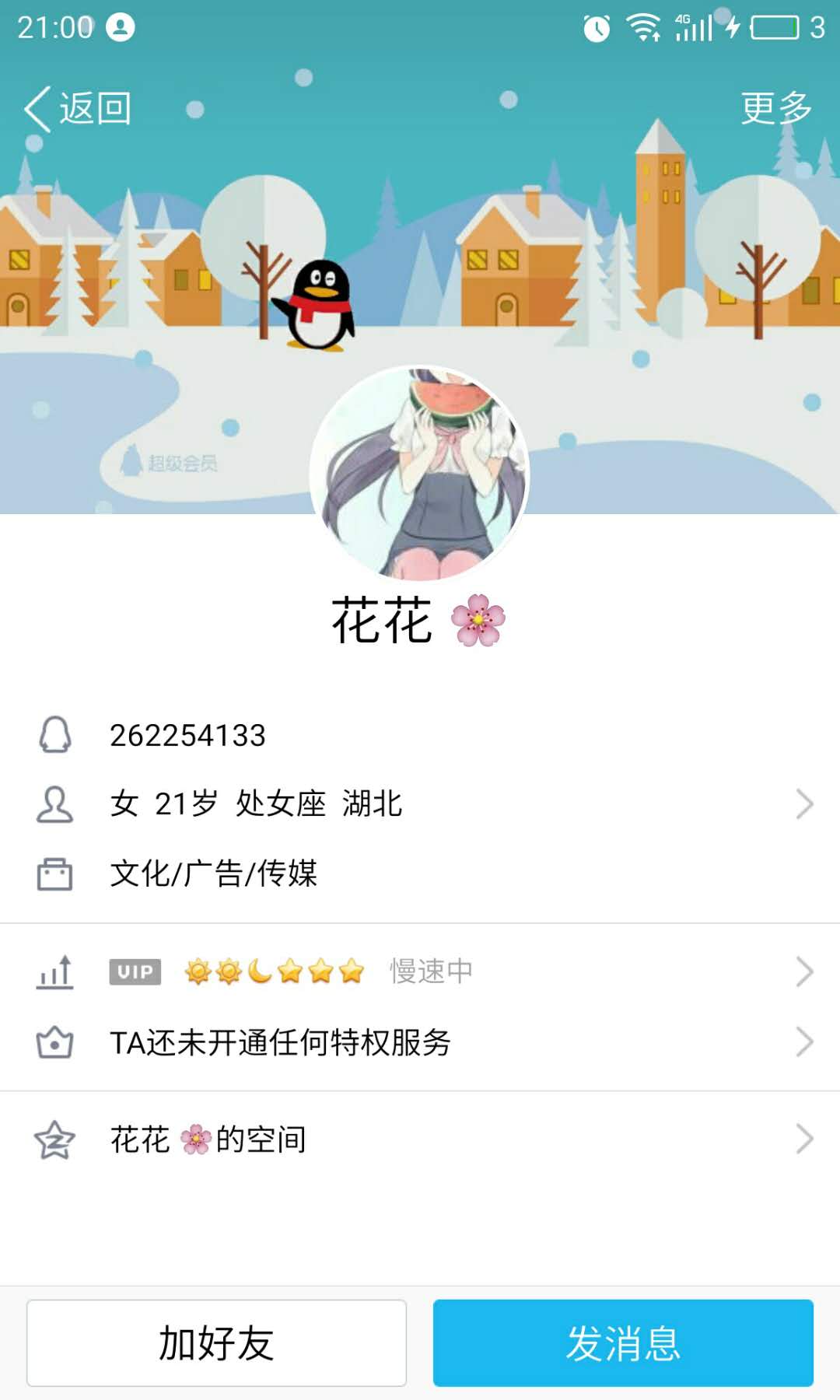Open the 女 21岁 处女座 湖北 details row
Viewport: 840px width, 1400px height.
420,803
